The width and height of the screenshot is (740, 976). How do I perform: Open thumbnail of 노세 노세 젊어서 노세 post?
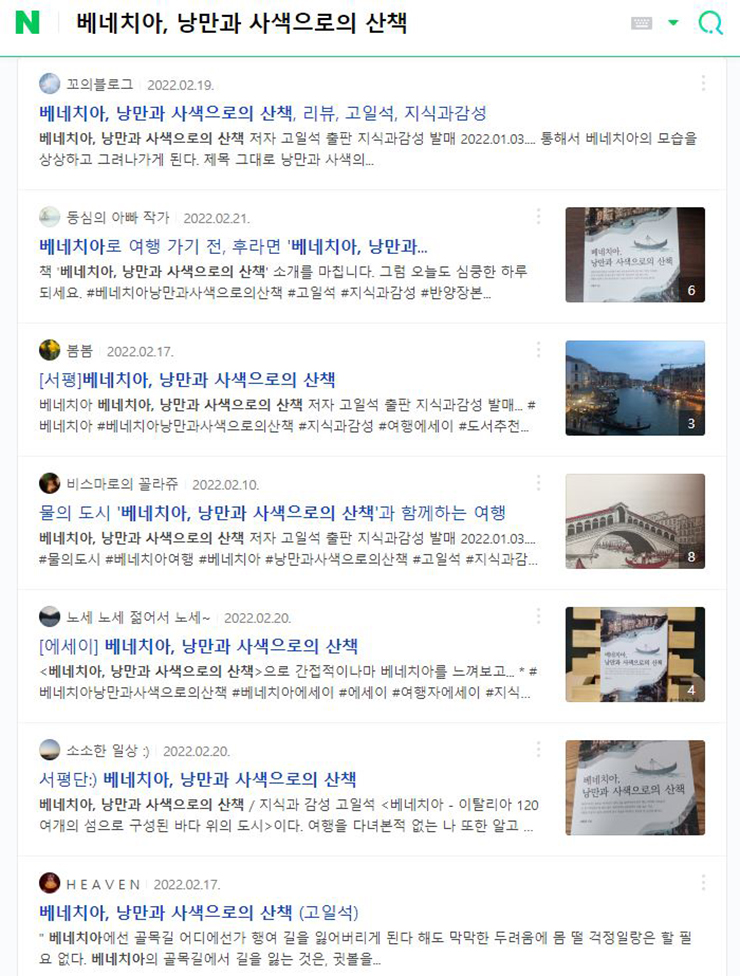(634, 653)
